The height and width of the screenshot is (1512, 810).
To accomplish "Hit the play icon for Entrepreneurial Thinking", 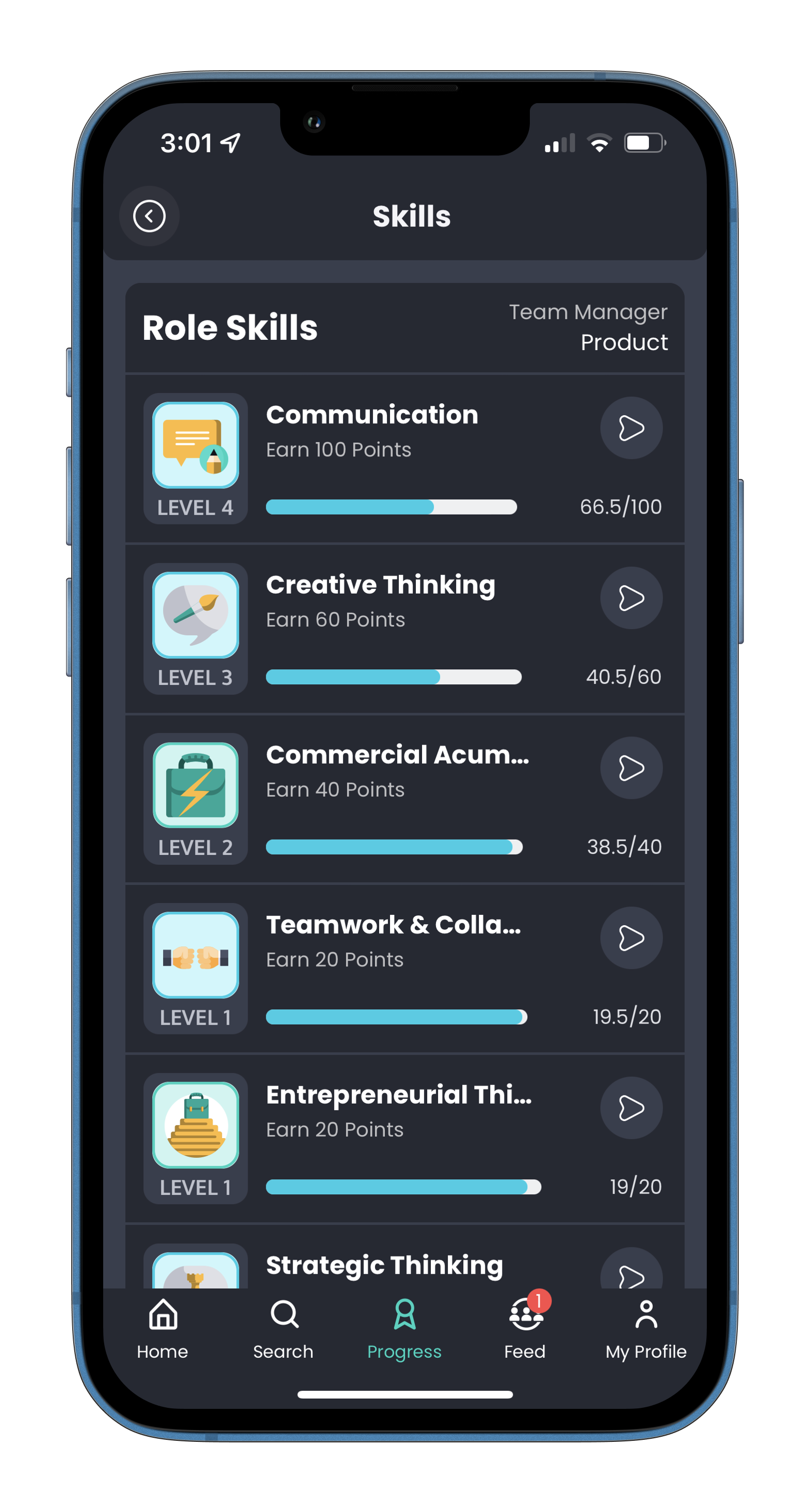I will [x=631, y=1108].
